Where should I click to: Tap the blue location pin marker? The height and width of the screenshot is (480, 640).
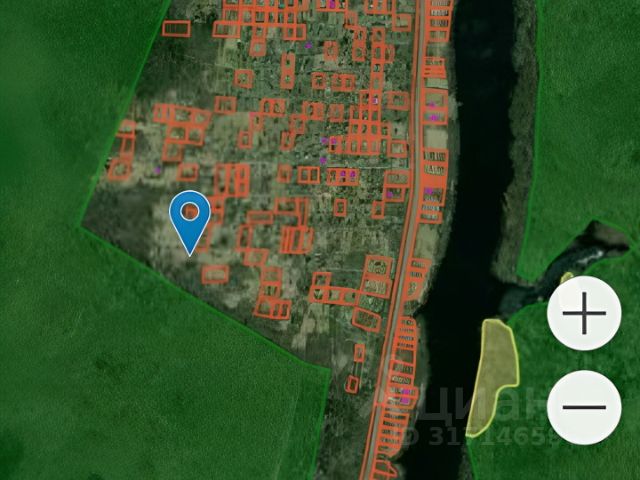[x=189, y=217]
